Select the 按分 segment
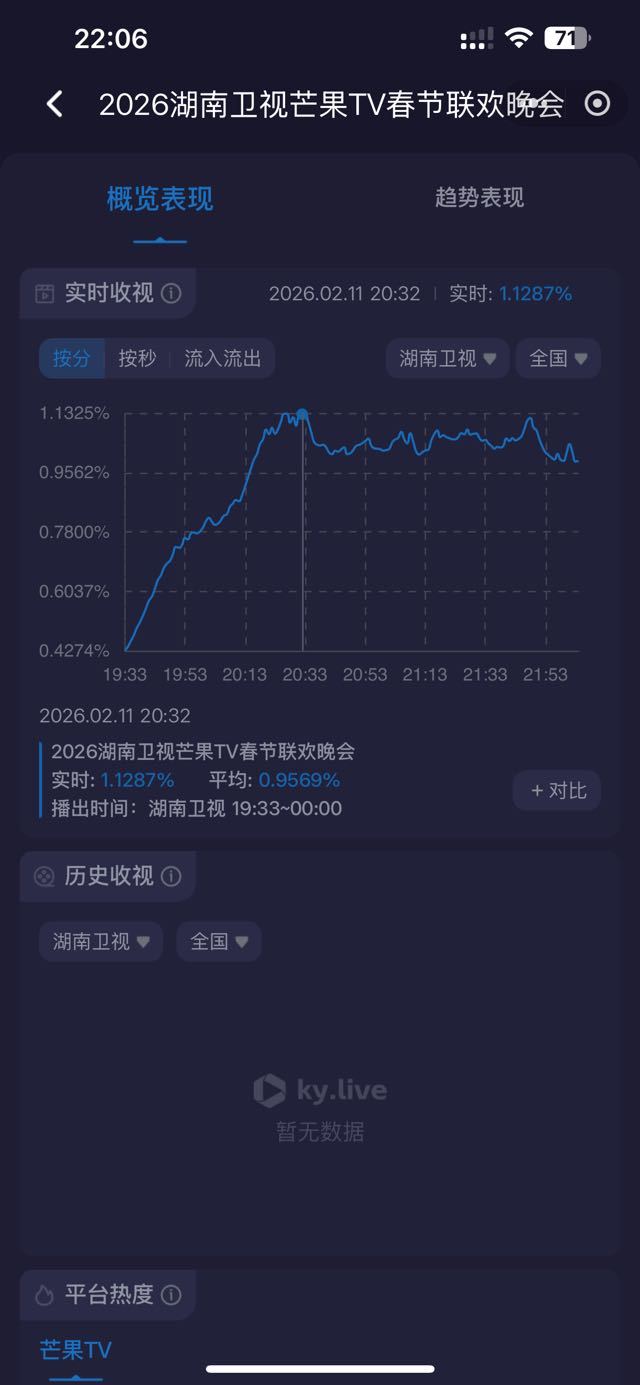The height and width of the screenshot is (1385, 640). (72, 359)
